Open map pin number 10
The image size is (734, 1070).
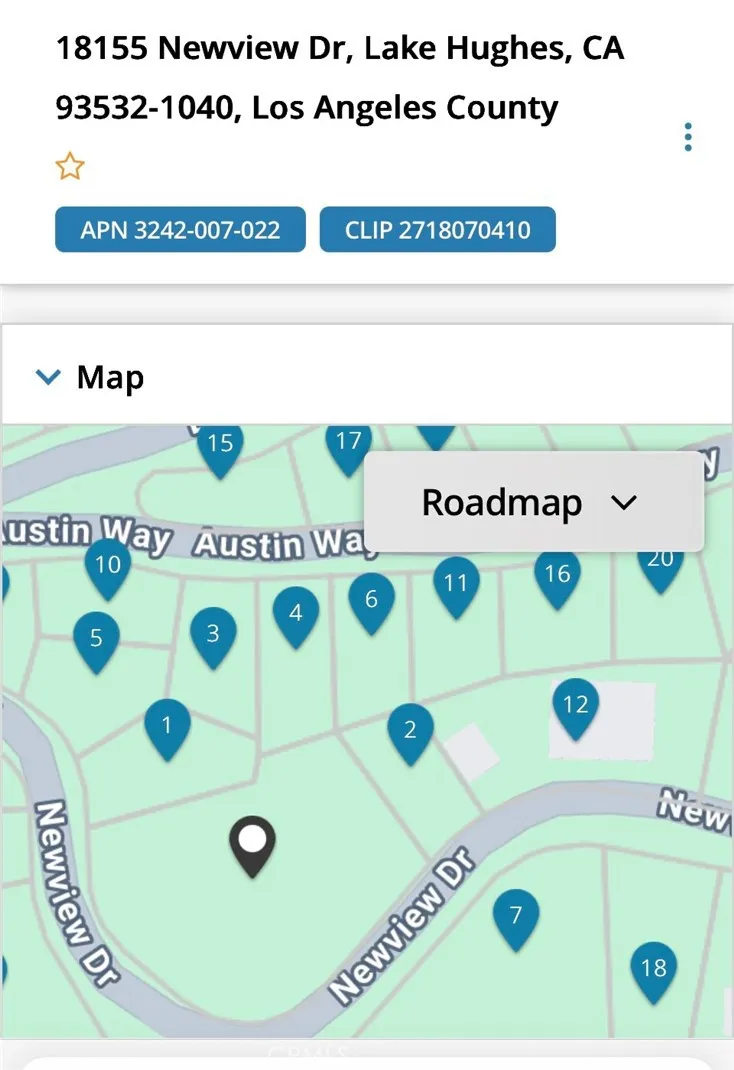(x=107, y=566)
